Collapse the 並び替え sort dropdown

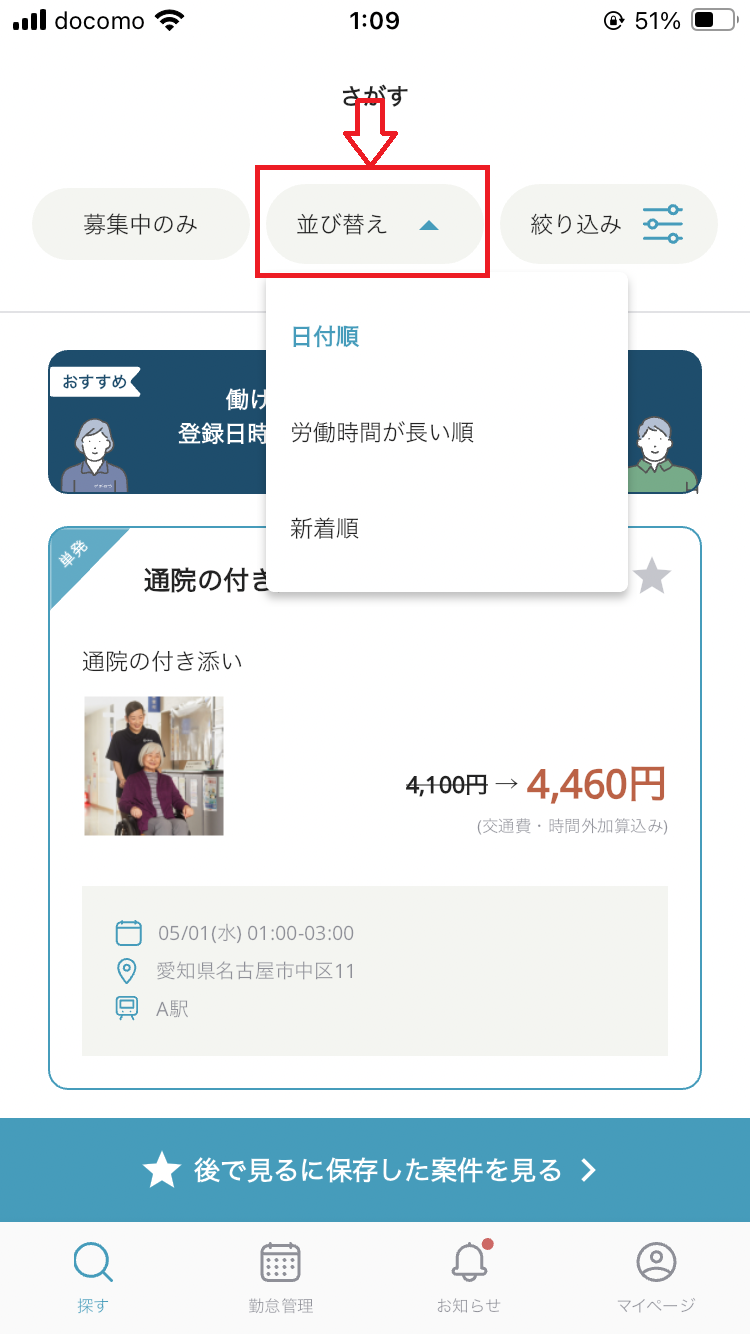(x=372, y=224)
